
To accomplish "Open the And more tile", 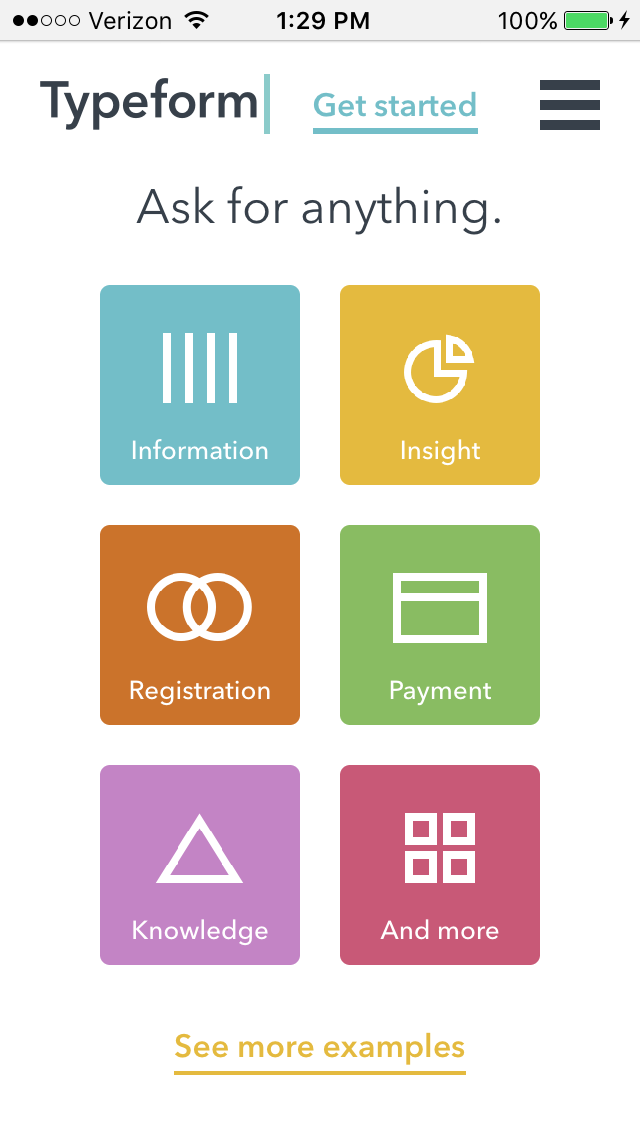I will (x=440, y=865).
